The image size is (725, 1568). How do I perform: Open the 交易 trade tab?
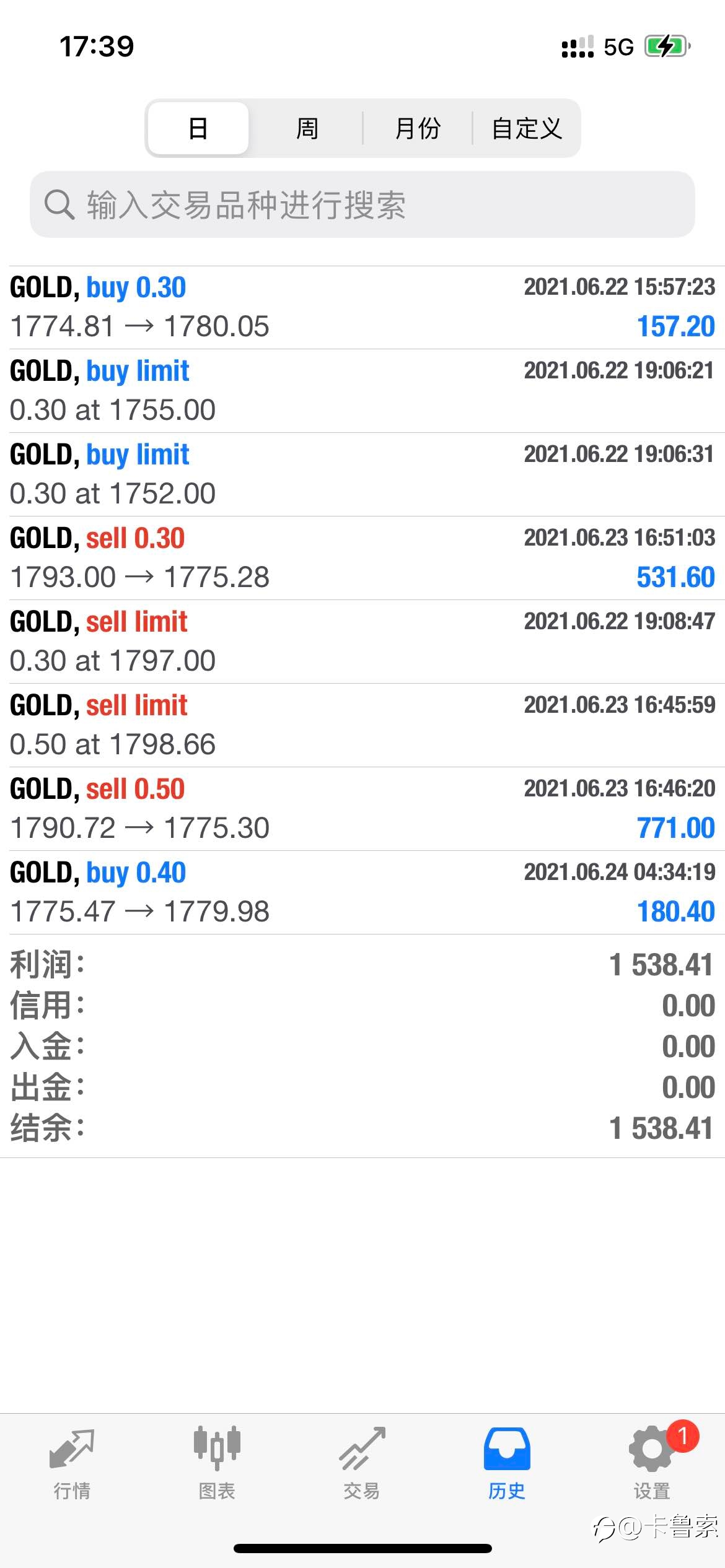pyautogui.click(x=362, y=1464)
